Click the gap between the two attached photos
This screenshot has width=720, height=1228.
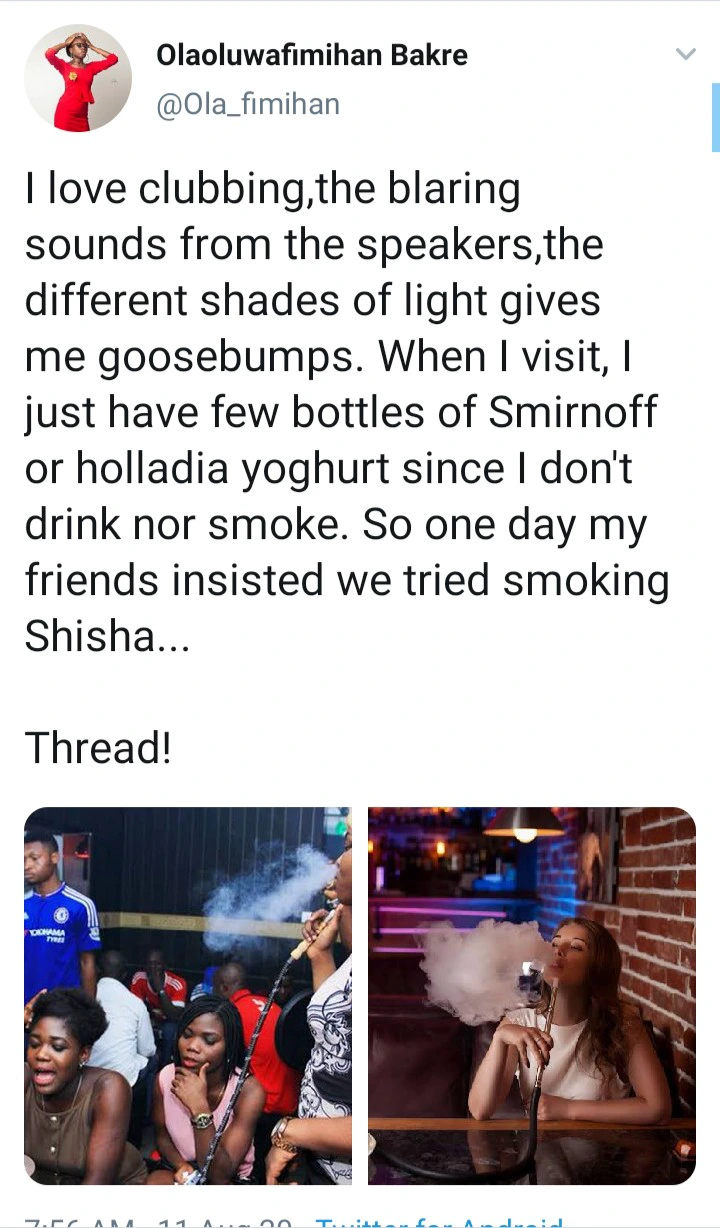point(360,992)
